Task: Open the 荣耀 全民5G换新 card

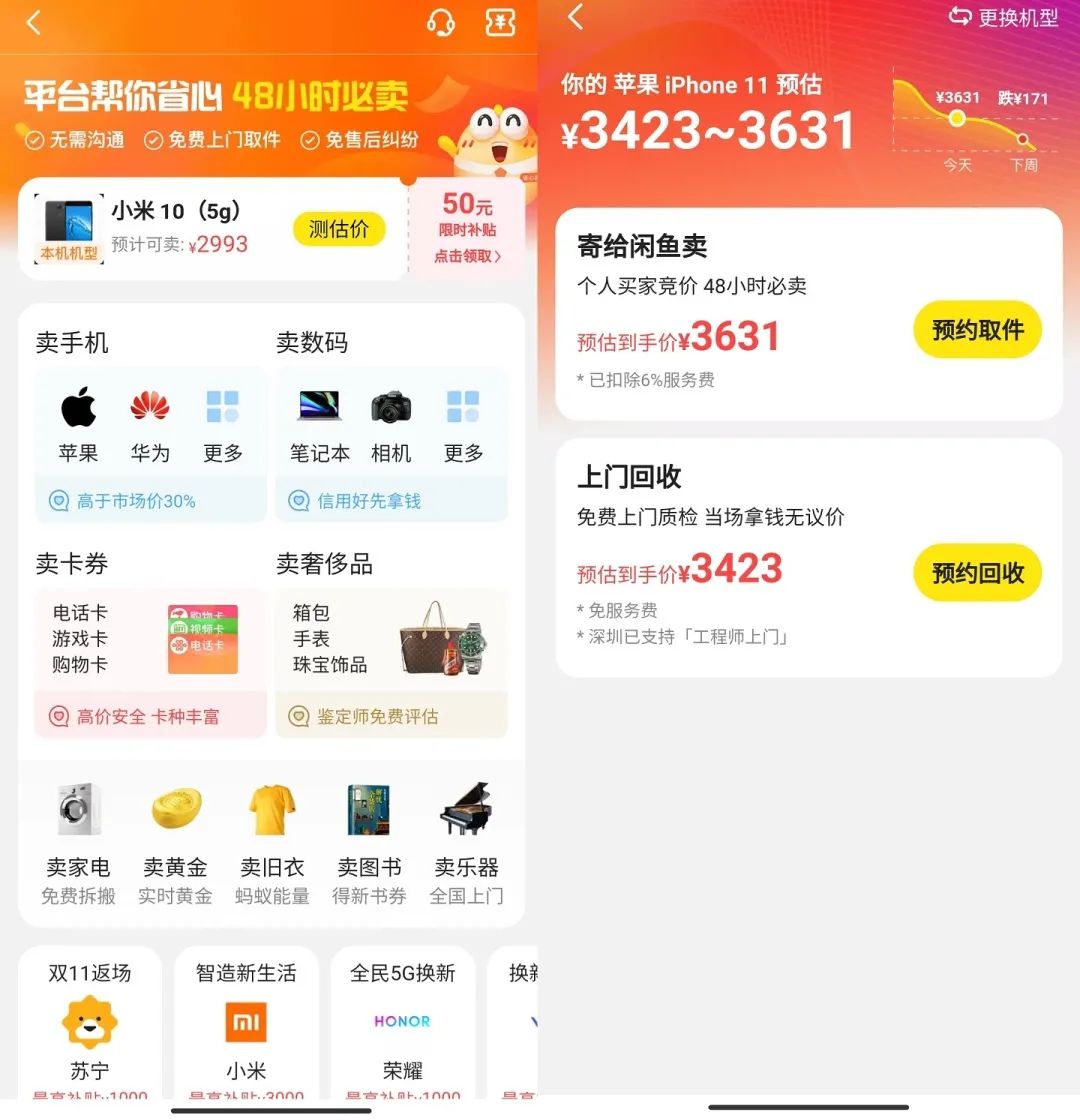Action: click(403, 1025)
